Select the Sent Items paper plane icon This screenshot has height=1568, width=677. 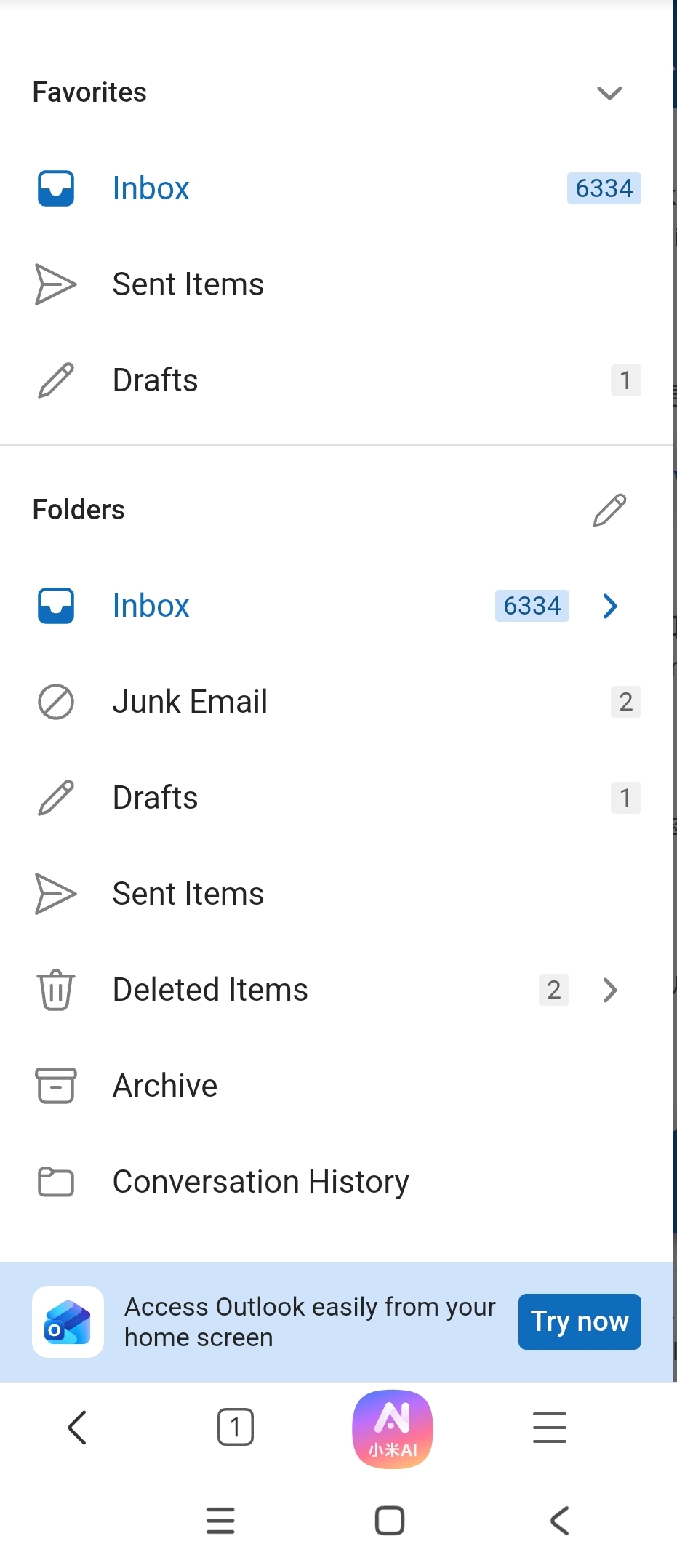pyautogui.click(x=55, y=284)
